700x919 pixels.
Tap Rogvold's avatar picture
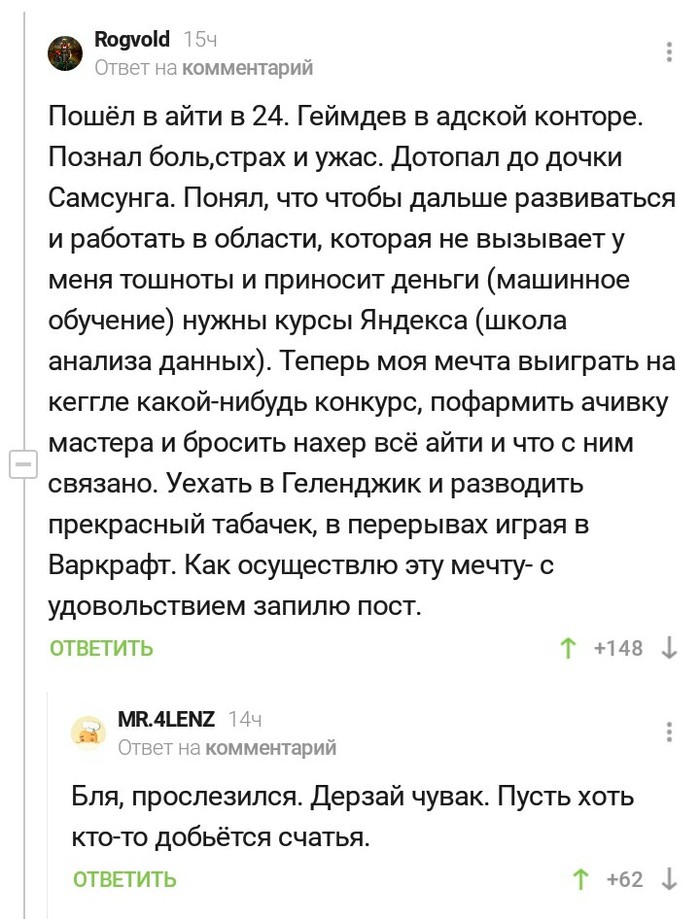[65, 54]
